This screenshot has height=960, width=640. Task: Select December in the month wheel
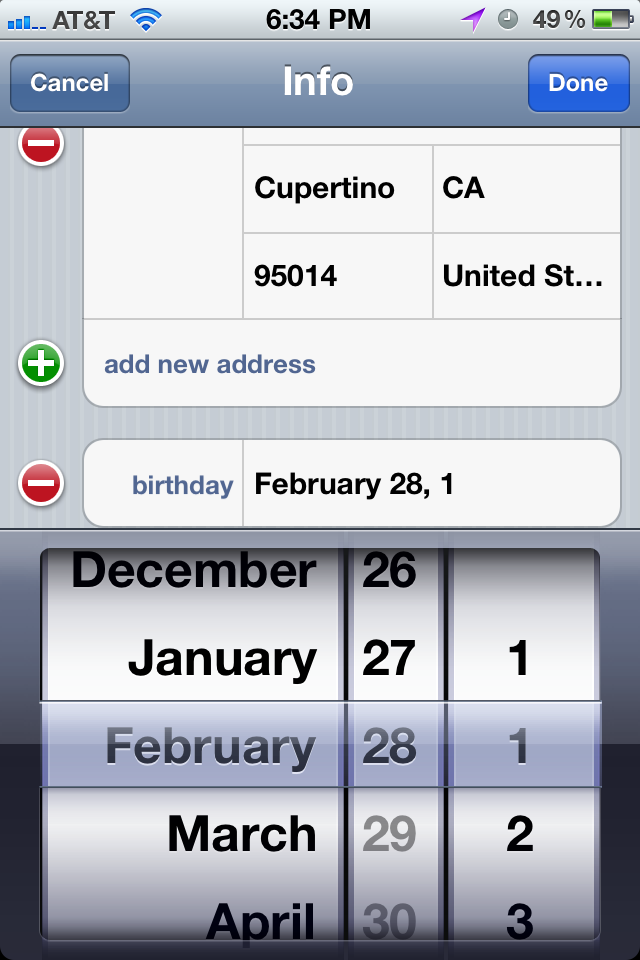pos(194,572)
